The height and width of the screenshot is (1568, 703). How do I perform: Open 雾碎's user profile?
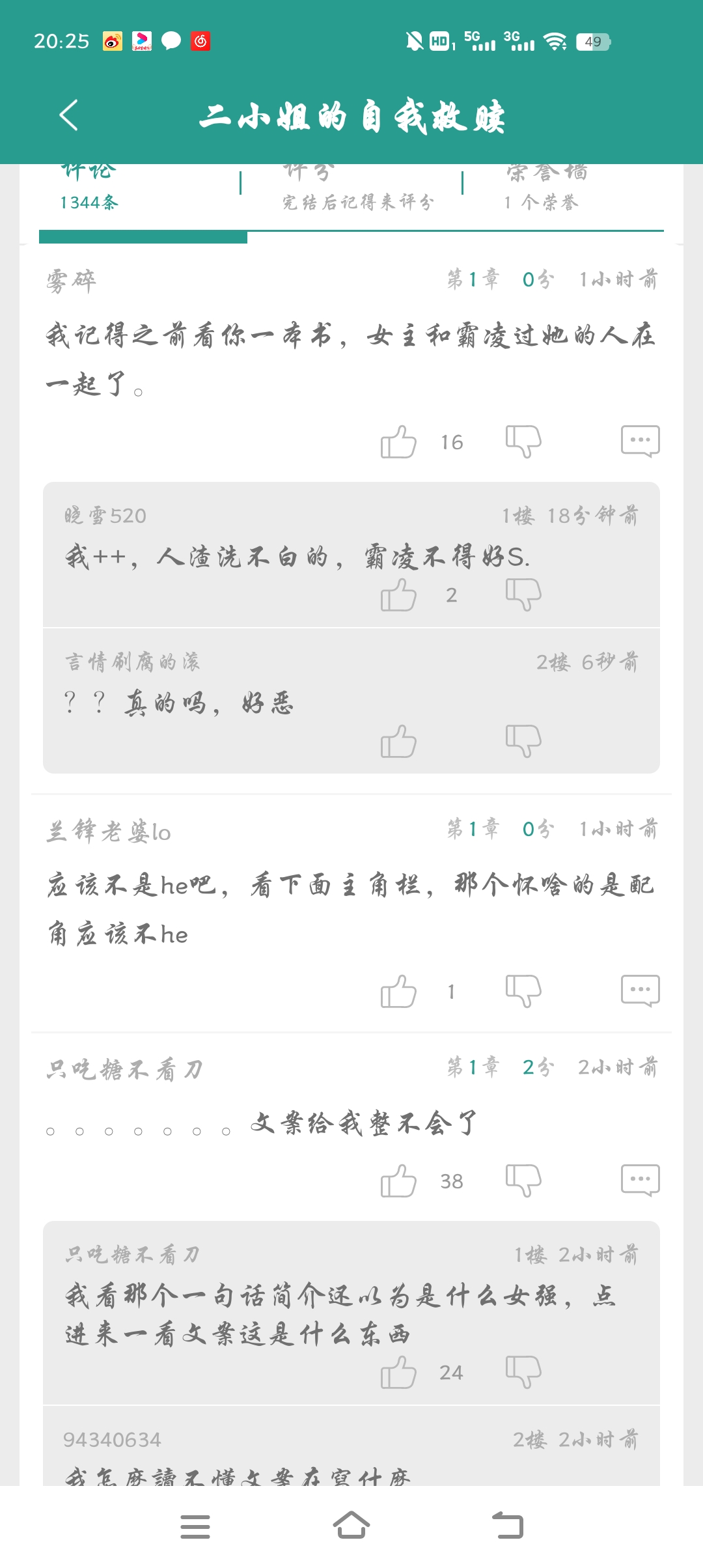coord(72,281)
